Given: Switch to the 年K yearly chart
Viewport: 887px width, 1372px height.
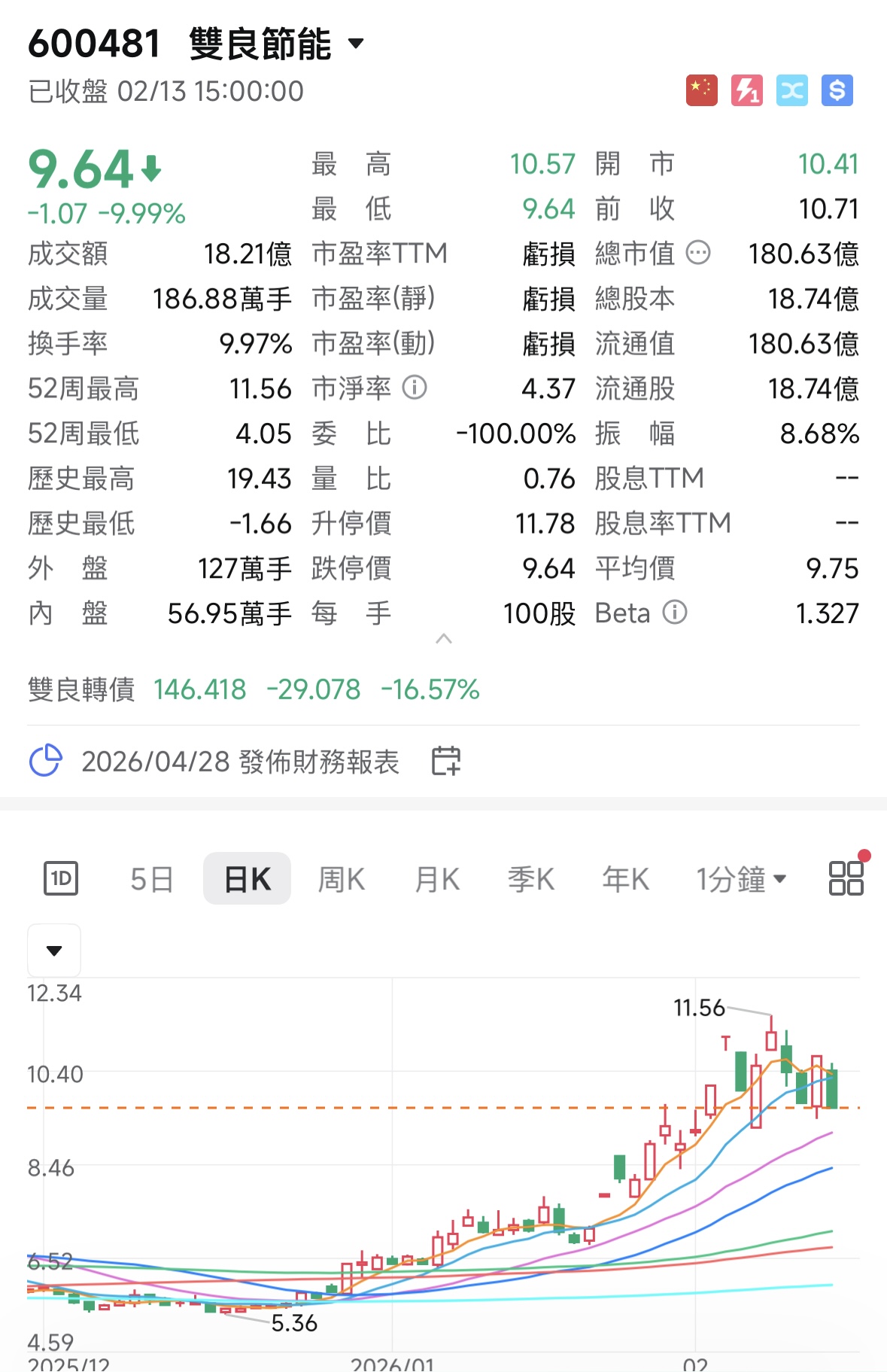Looking at the screenshot, I should [x=626, y=879].
